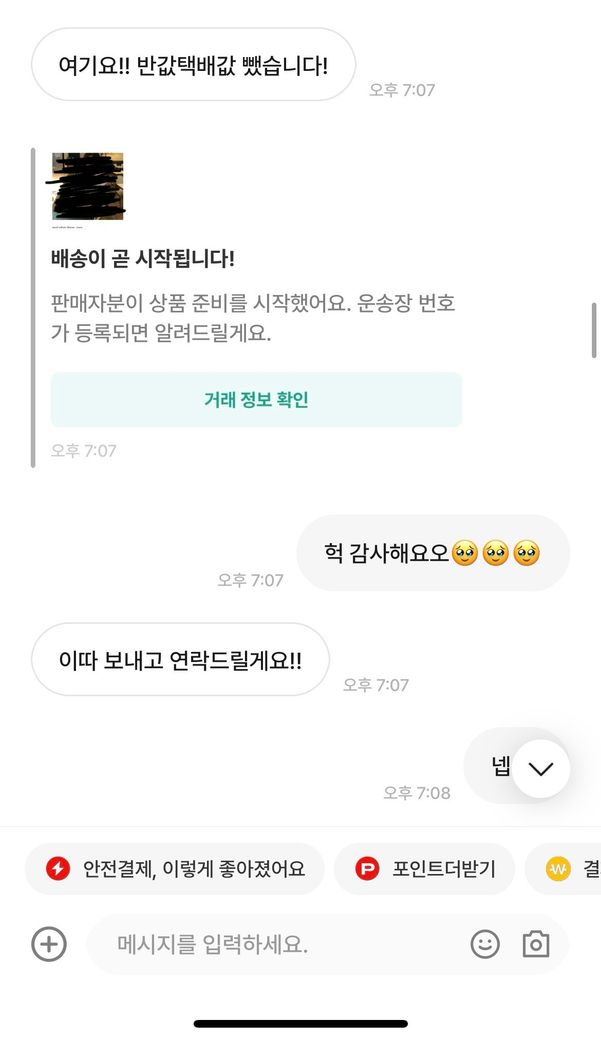Open the emoji picker
The height and width of the screenshot is (1040, 601).
[485, 944]
